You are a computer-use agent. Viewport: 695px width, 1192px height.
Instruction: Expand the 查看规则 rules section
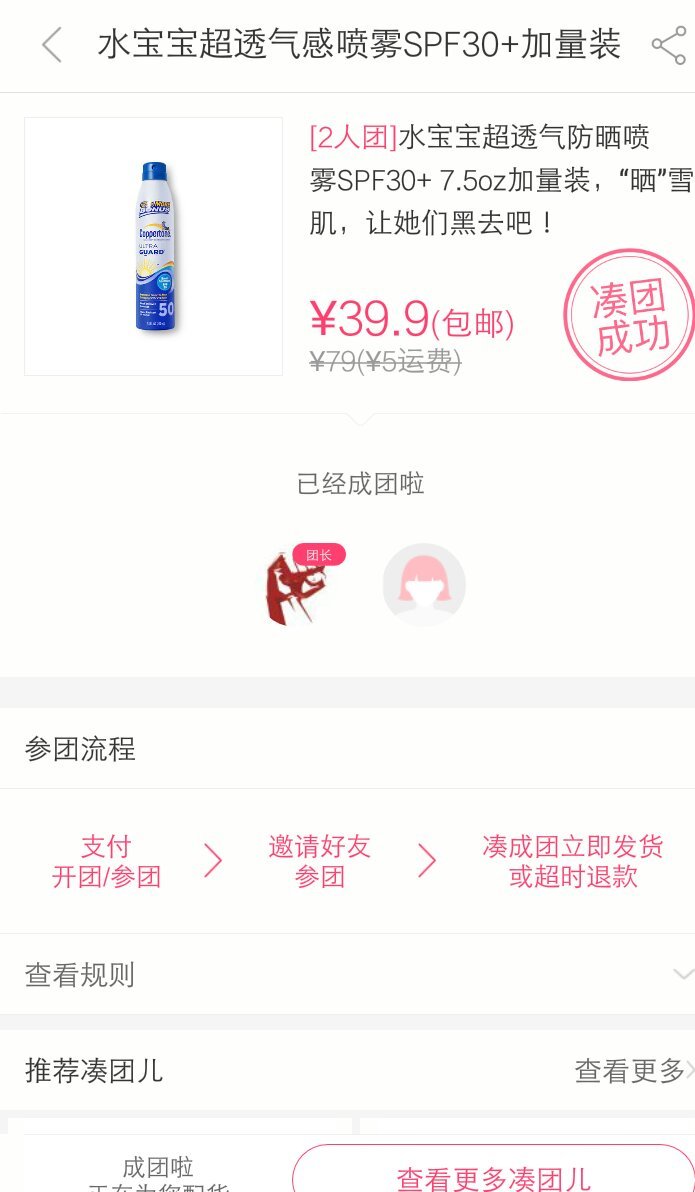(x=347, y=975)
